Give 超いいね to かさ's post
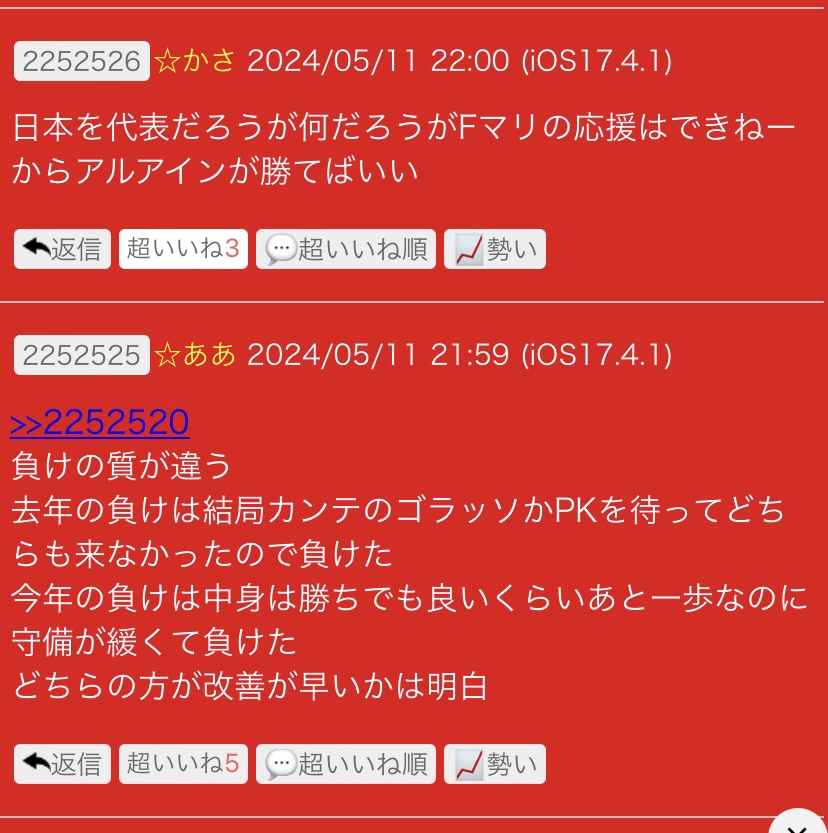Image resolution: width=828 pixels, height=833 pixels. (x=183, y=249)
